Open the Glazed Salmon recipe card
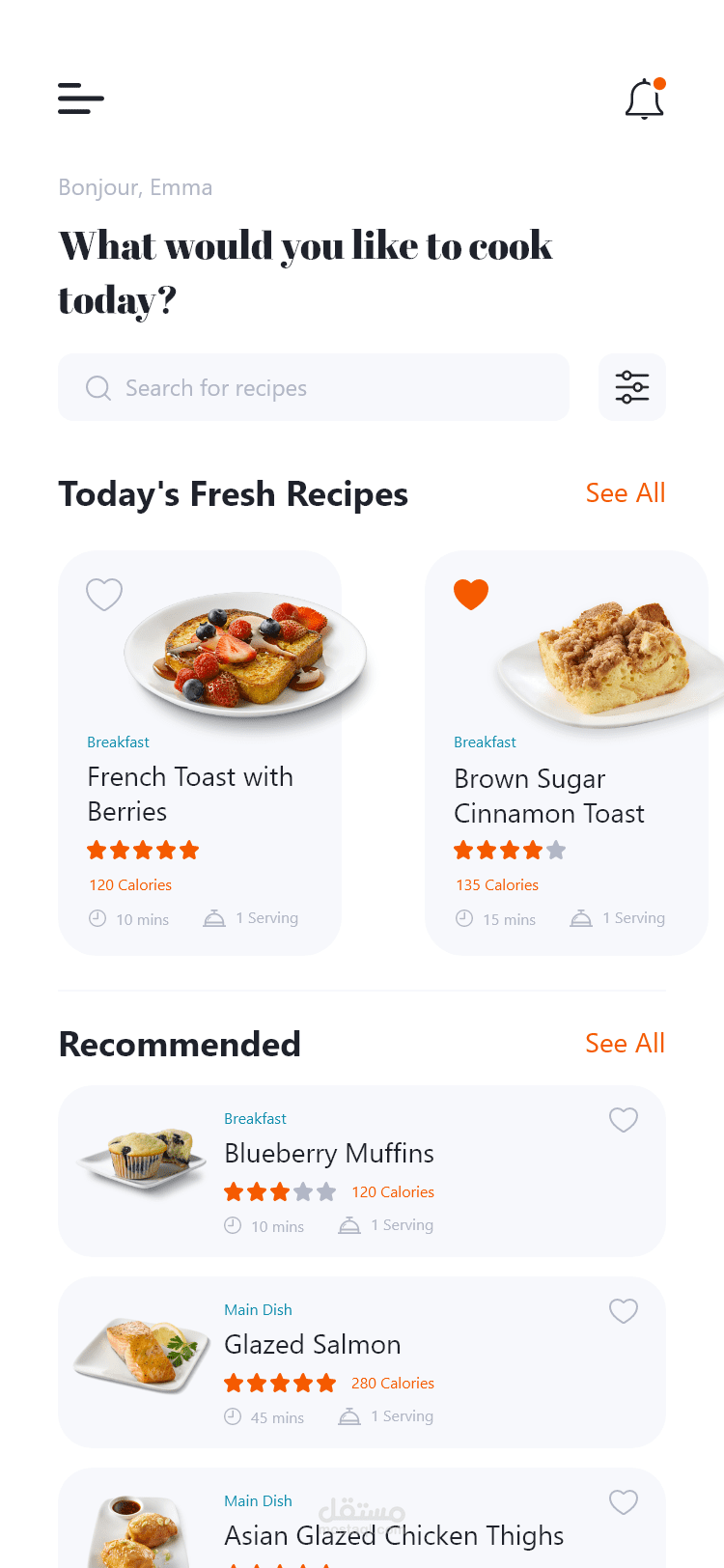Screen dimensions: 724x1568 362,1362
